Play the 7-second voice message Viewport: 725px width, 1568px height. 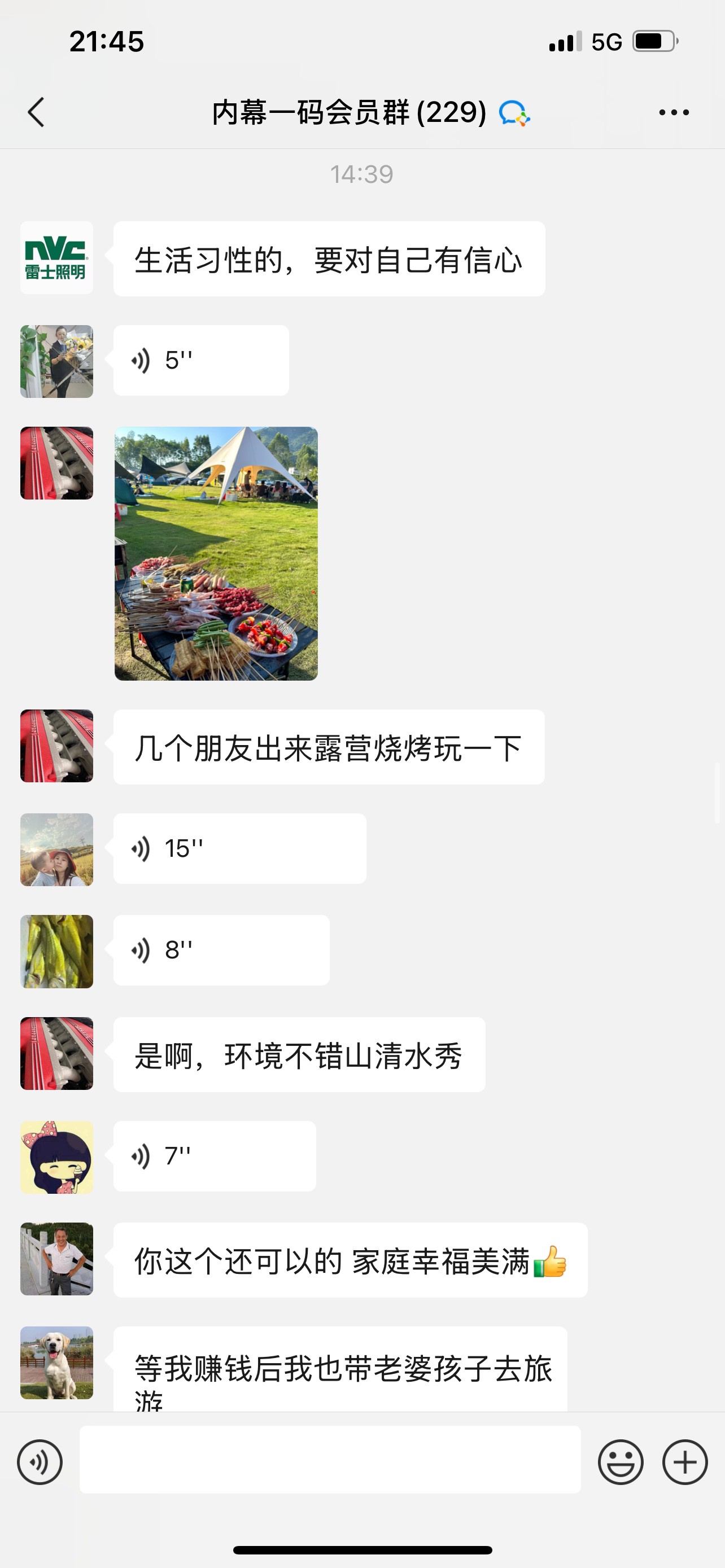tap(214, 1156)
